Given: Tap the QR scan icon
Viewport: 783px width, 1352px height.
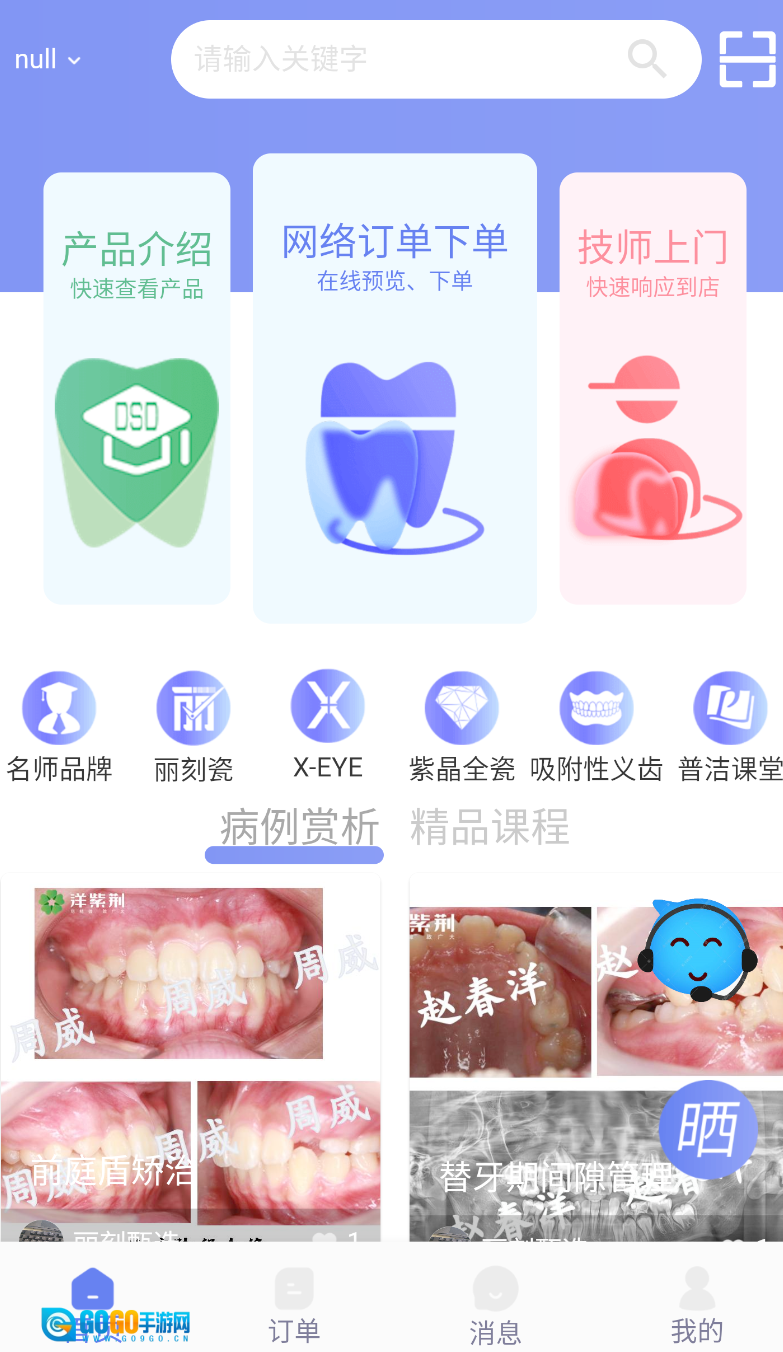Looking at the screenshot, I should tap(747, 59).
